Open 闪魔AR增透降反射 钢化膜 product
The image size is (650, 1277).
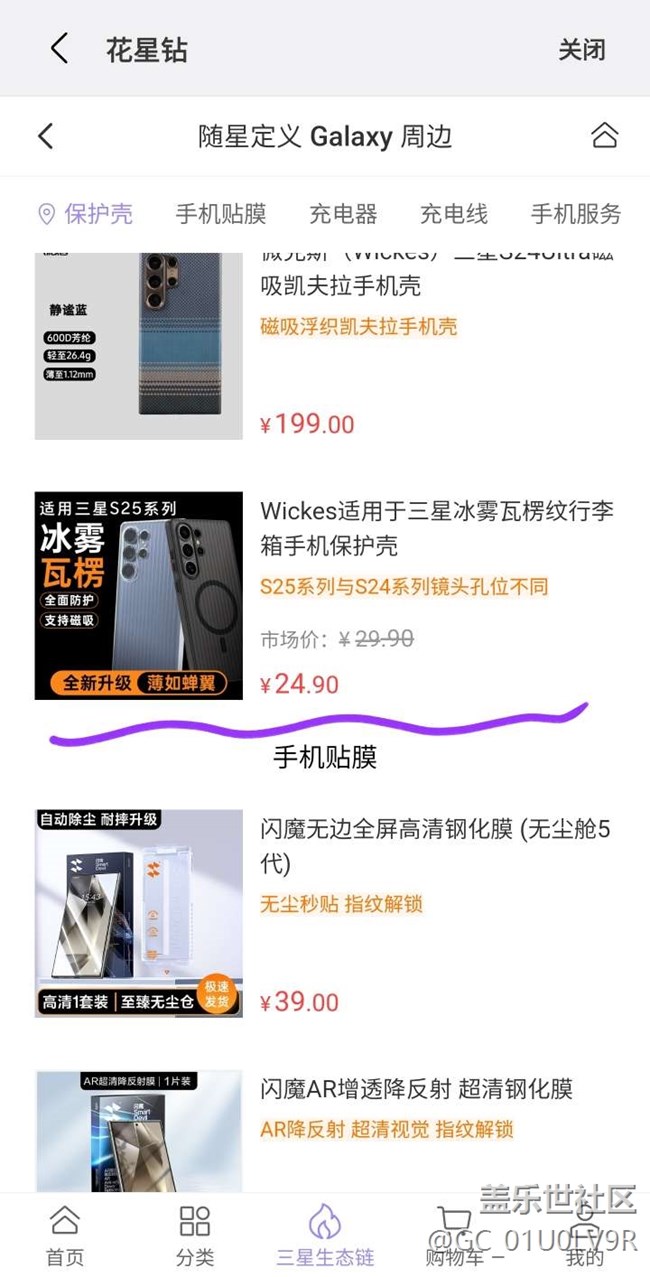coord(416,1088)
